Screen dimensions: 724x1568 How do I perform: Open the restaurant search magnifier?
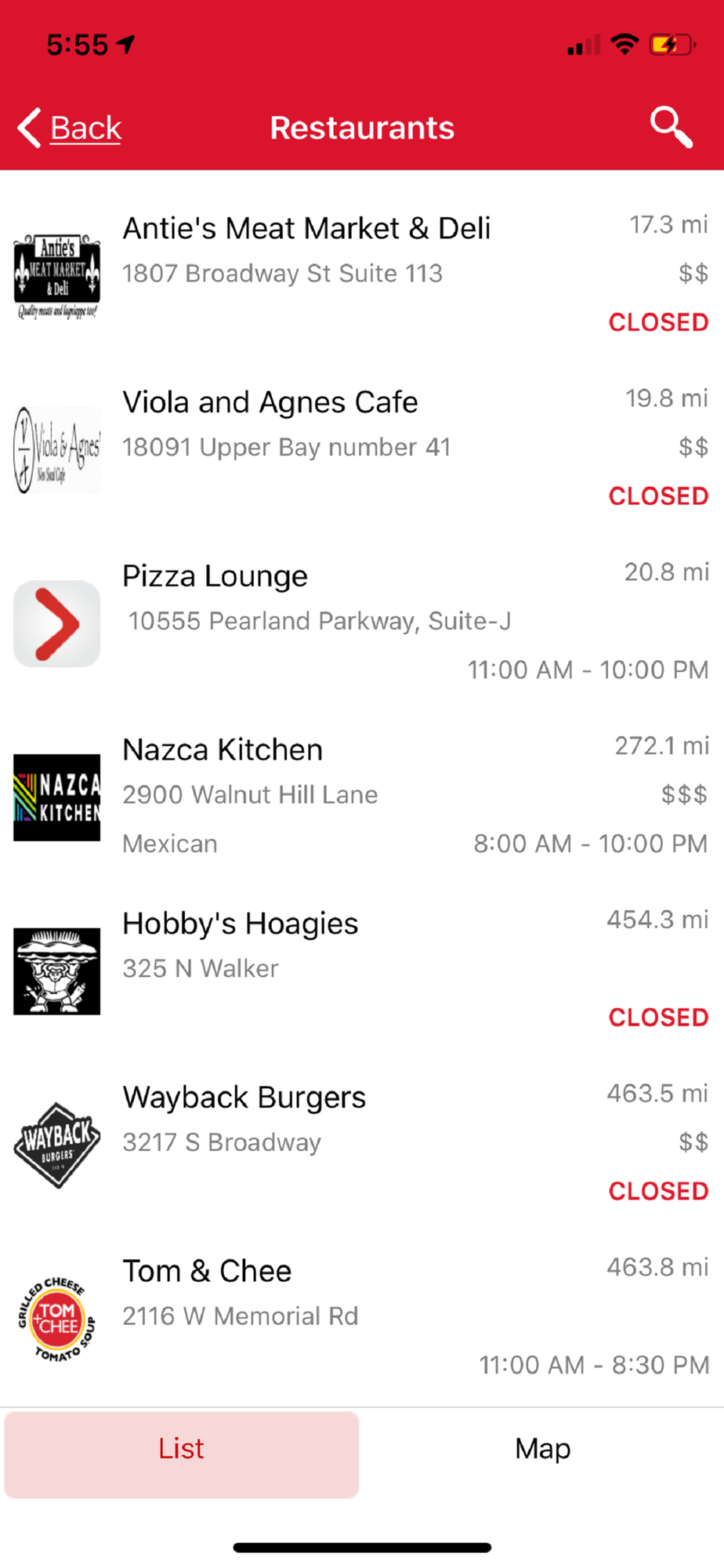pos(672,127)
